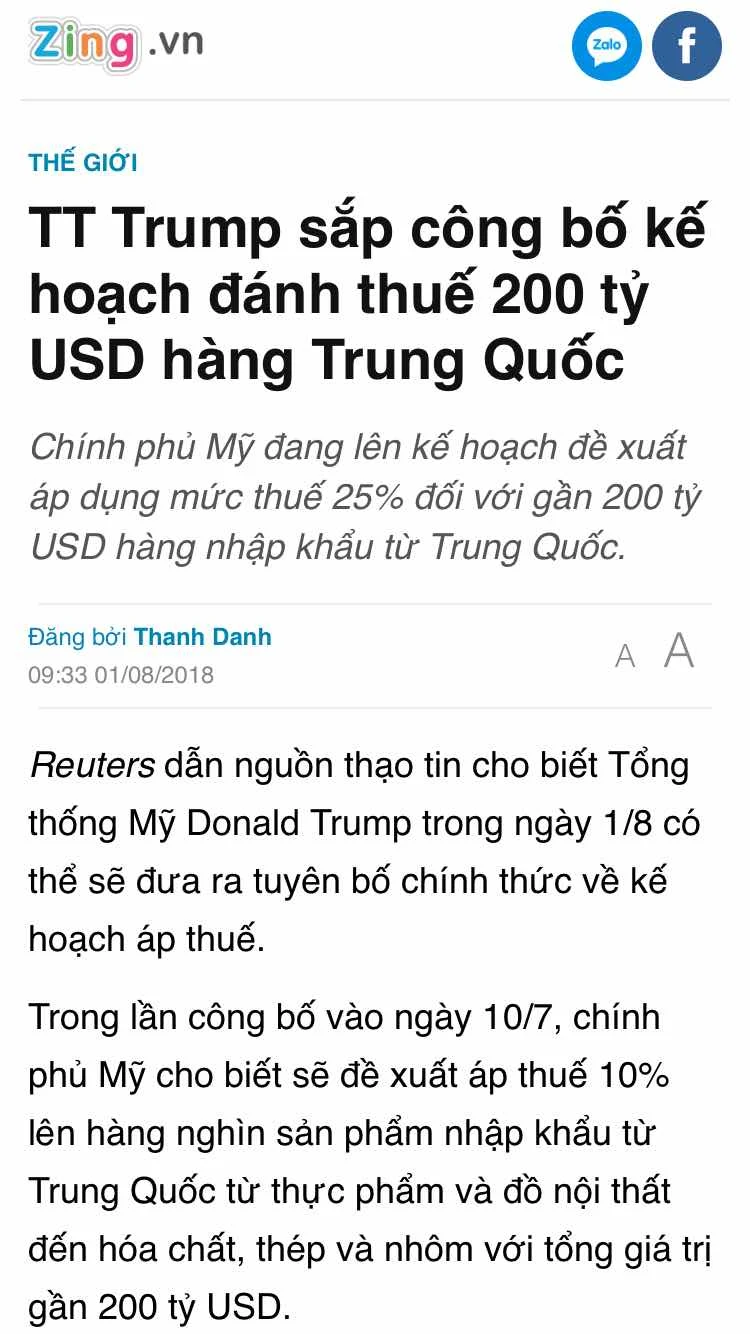Open the Zing.vn homepage logo
Image resolution: width=750 pixels, height=1334 pixels.
click(116, 45)
